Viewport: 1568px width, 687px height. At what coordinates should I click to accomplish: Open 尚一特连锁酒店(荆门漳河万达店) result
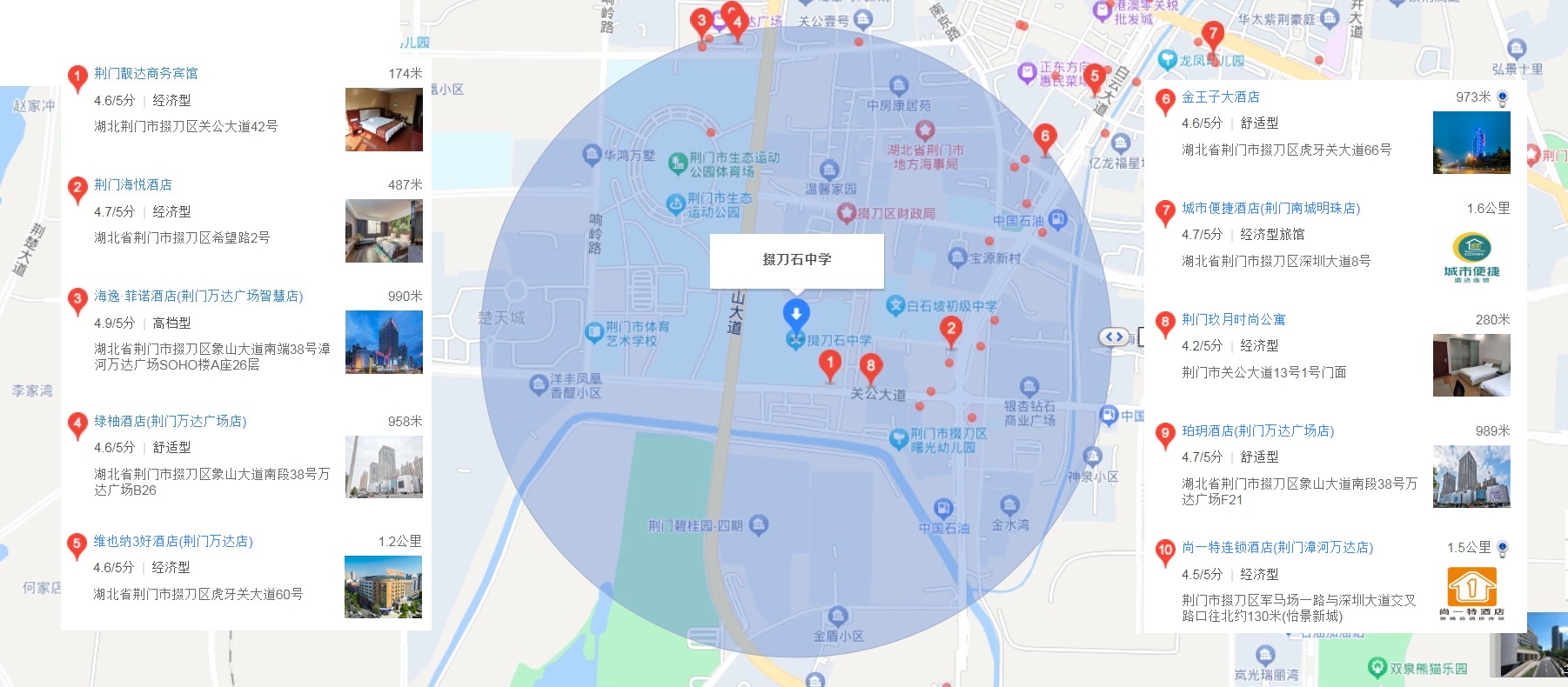click(1277, 548)
